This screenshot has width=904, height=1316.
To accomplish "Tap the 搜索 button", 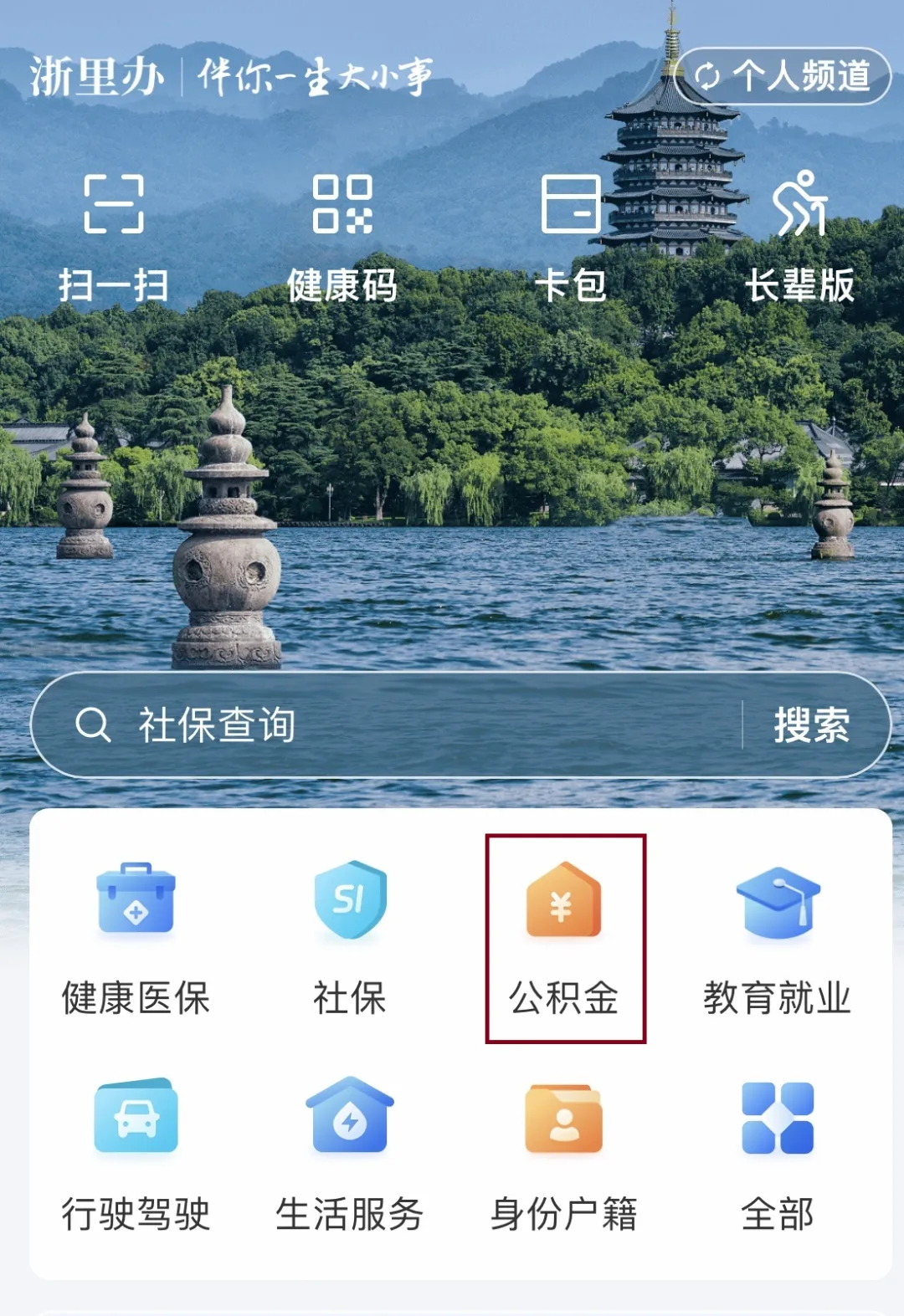I will tap(811, 725).
